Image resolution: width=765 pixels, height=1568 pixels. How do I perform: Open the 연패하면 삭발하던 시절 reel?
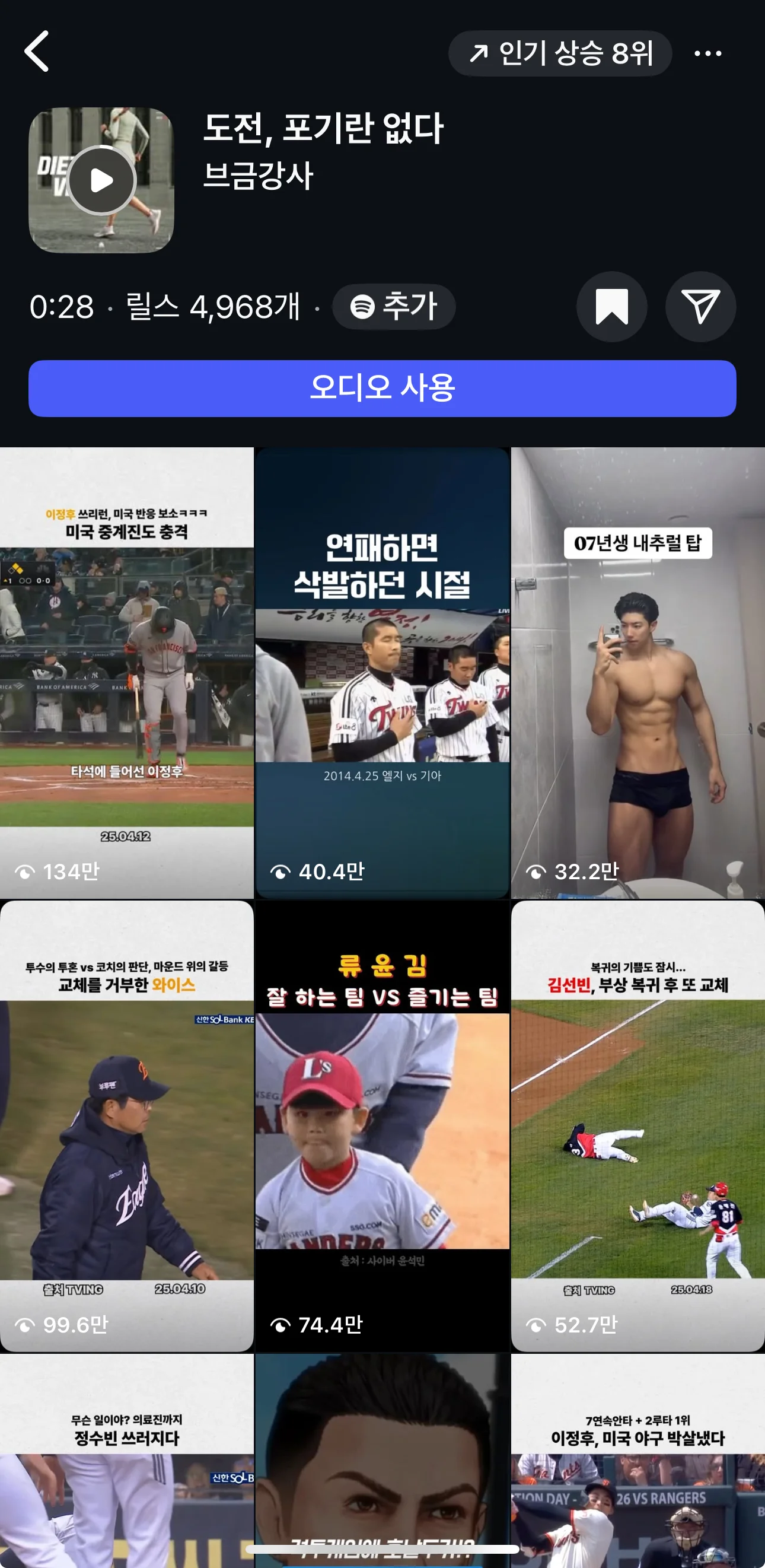(382, 673)
